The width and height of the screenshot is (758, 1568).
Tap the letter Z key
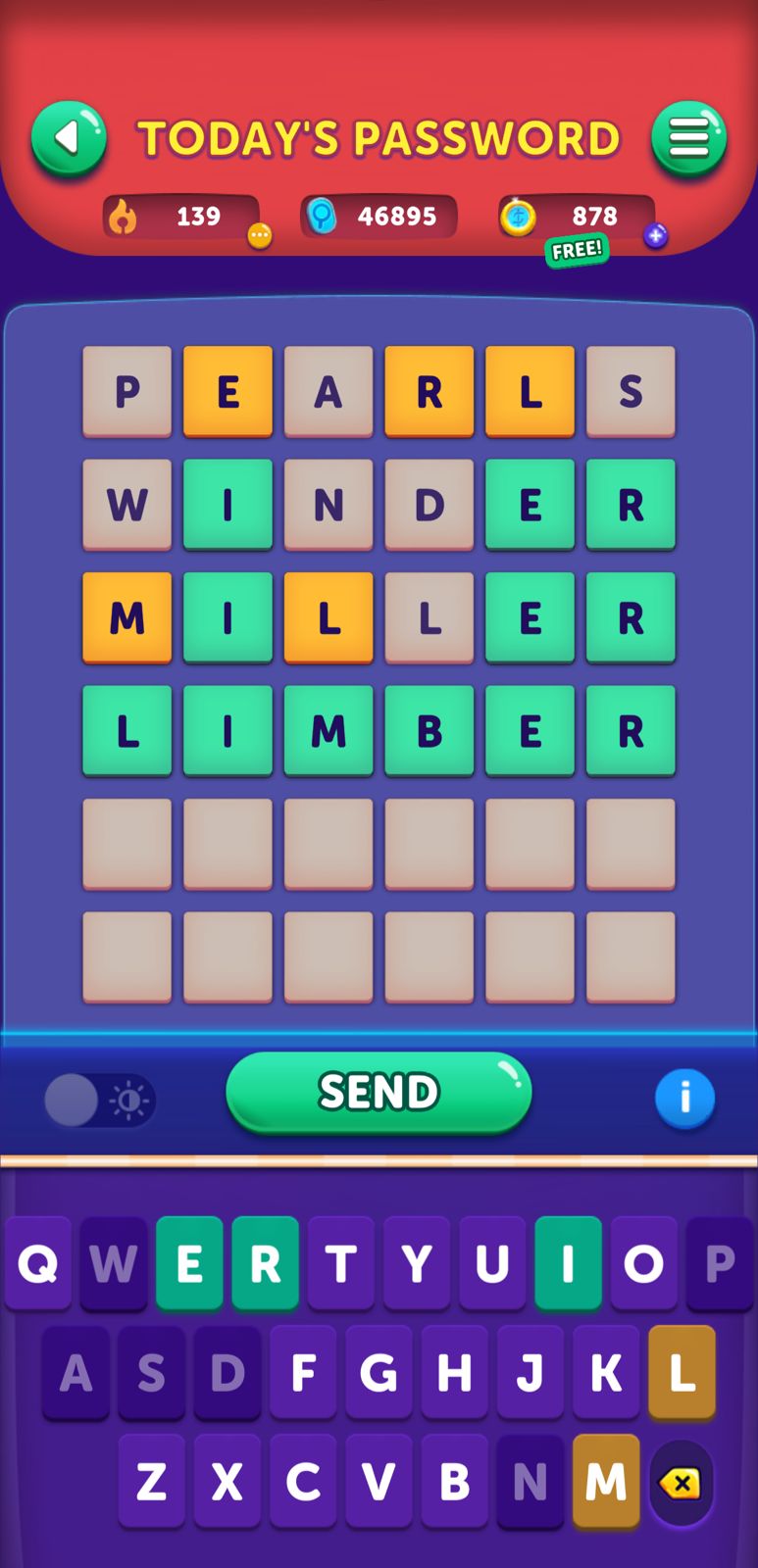[x=152, y=1482]
